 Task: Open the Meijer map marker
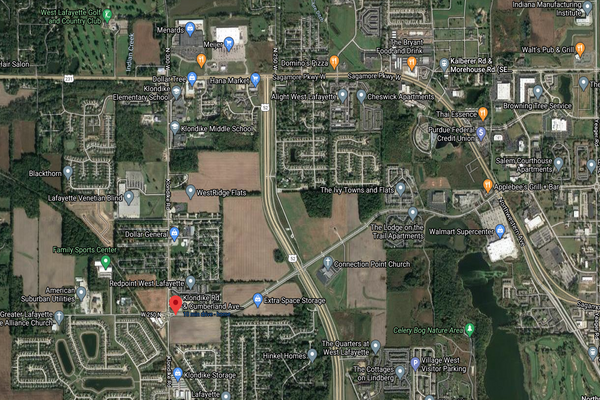(x=229, y=44)
